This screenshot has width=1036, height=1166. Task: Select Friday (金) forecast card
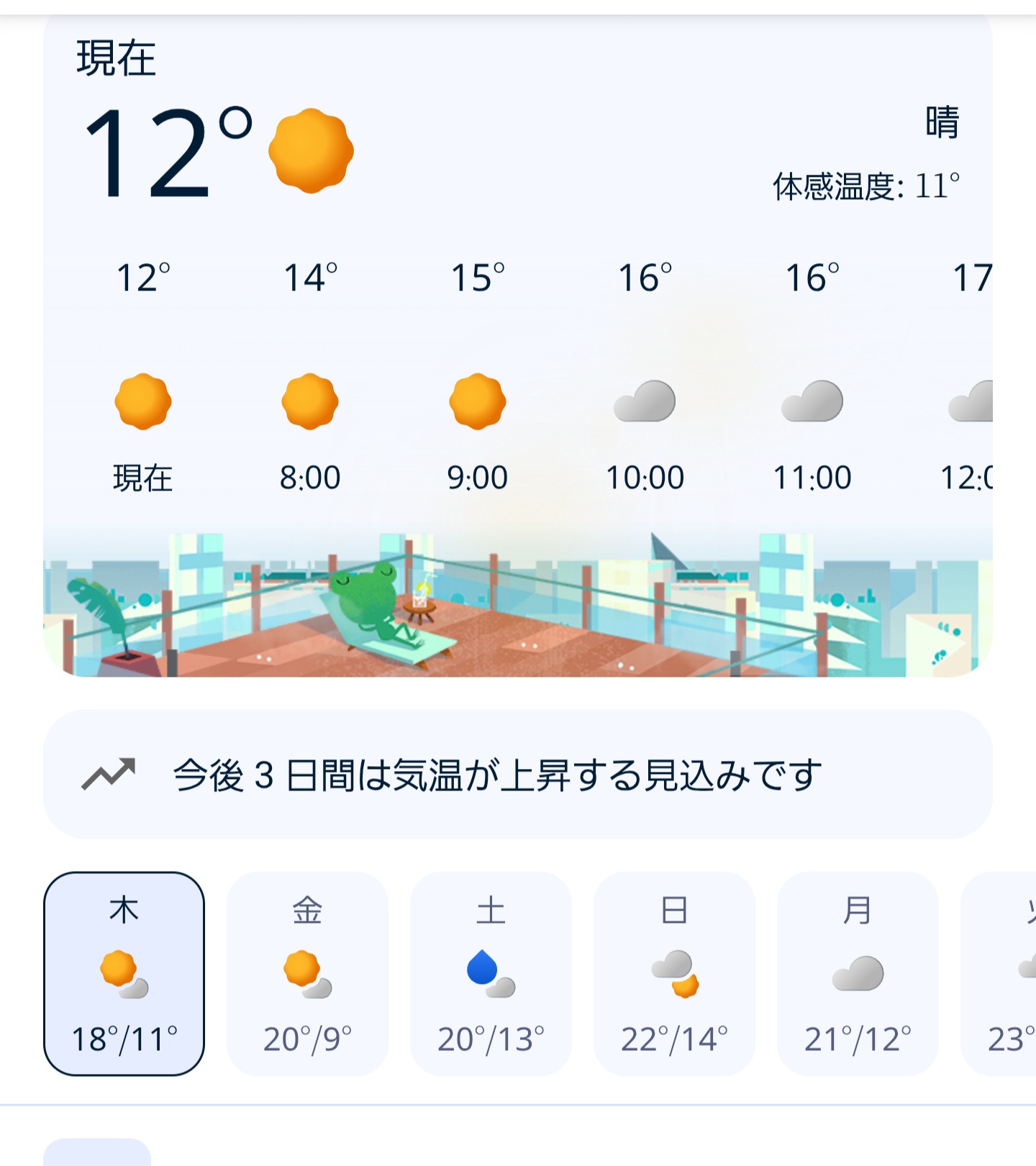click(x=307, y=973)
